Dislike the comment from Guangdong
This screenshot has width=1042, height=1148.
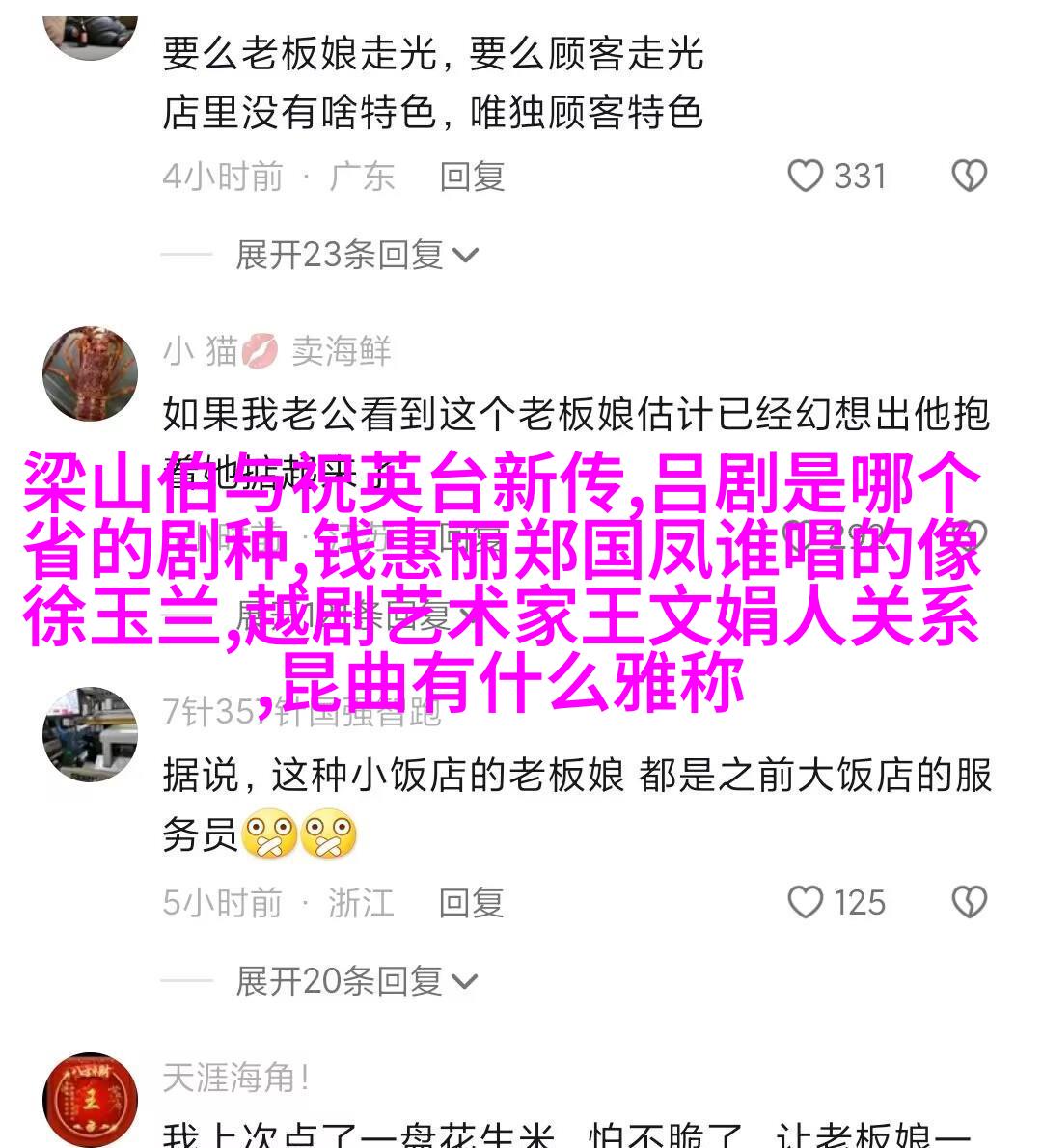click(x=969, y=177)
